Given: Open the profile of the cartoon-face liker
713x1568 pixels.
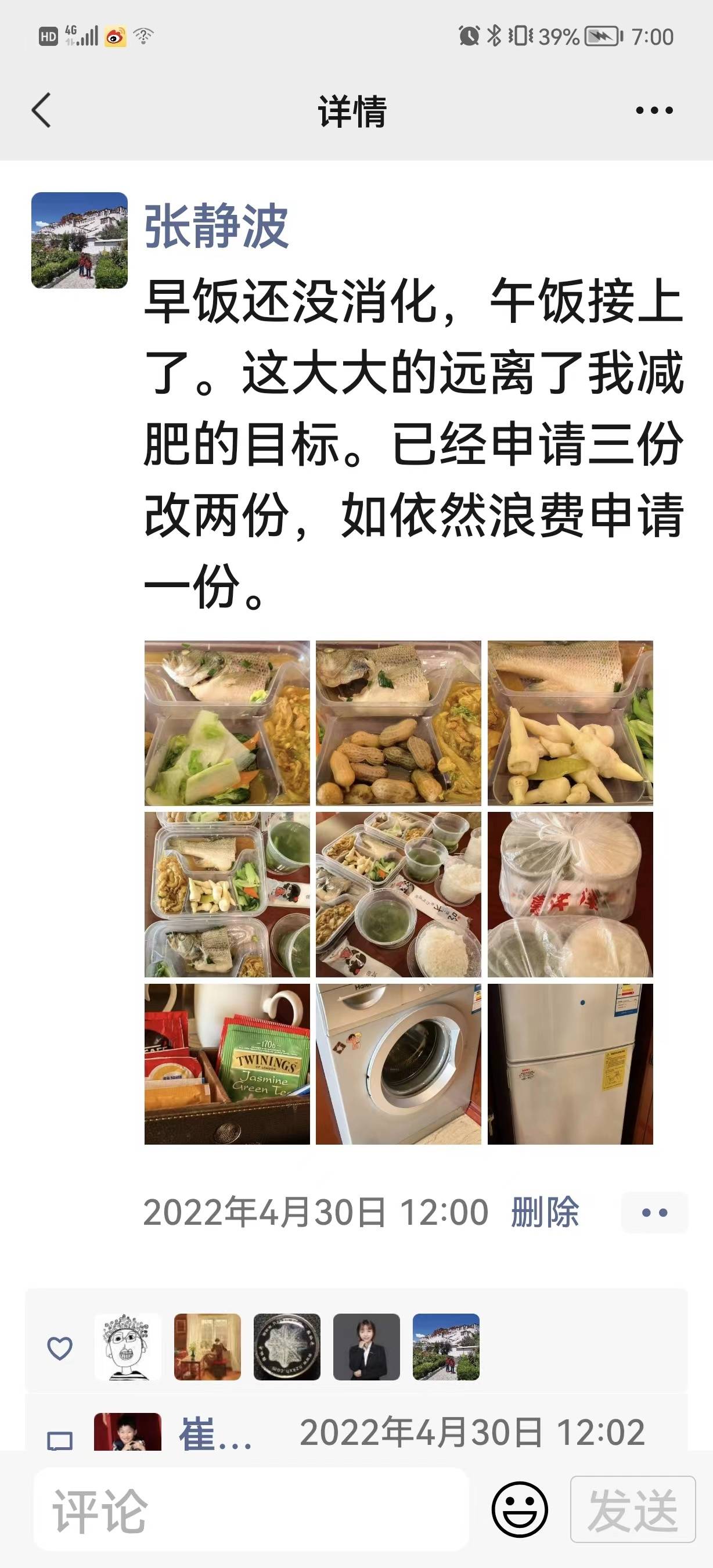Looking at the screenshot, I should [x=128, y=1346].
